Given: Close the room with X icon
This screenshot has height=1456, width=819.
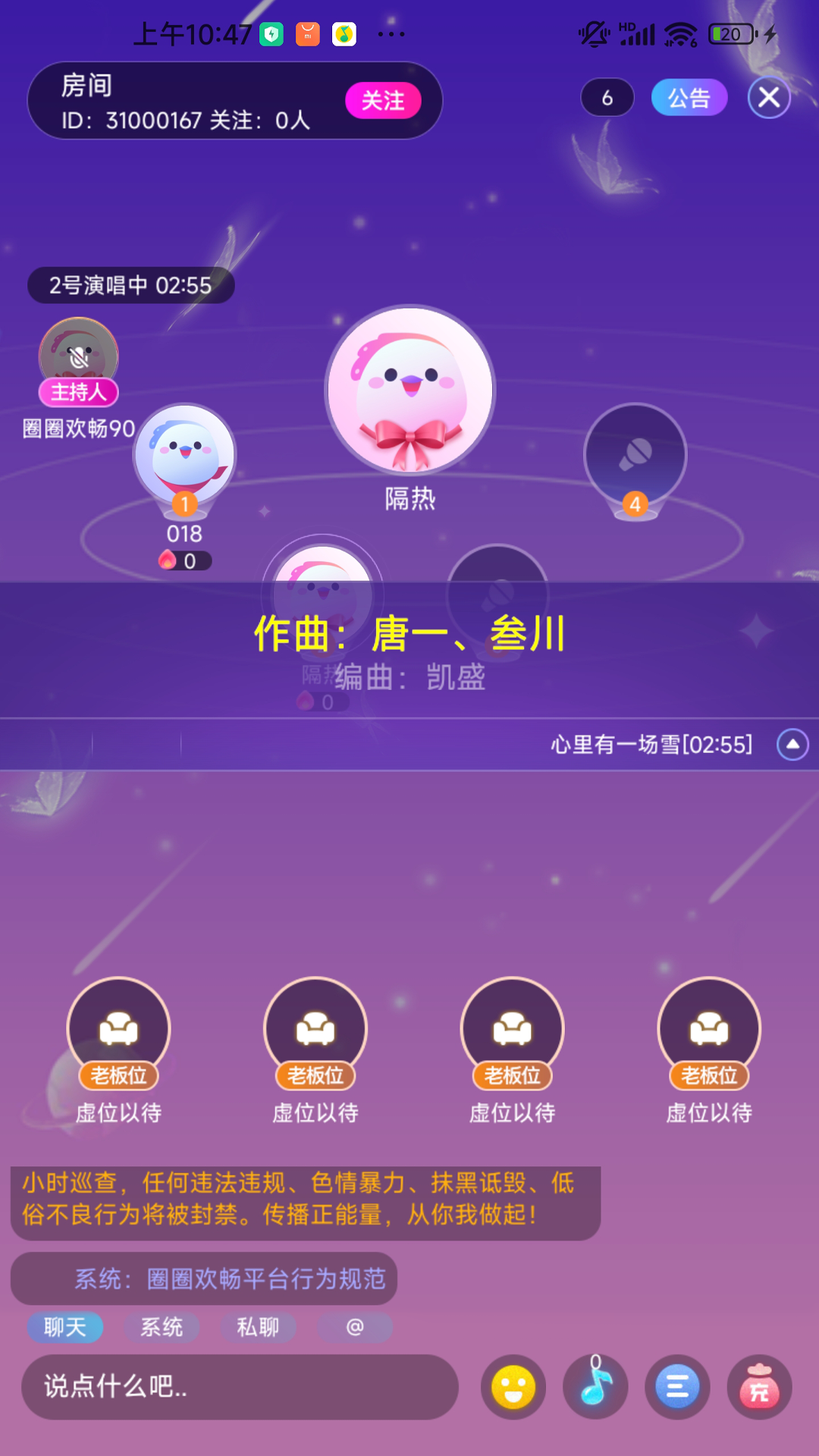Looking at the screenshot, I should [769, 98].
